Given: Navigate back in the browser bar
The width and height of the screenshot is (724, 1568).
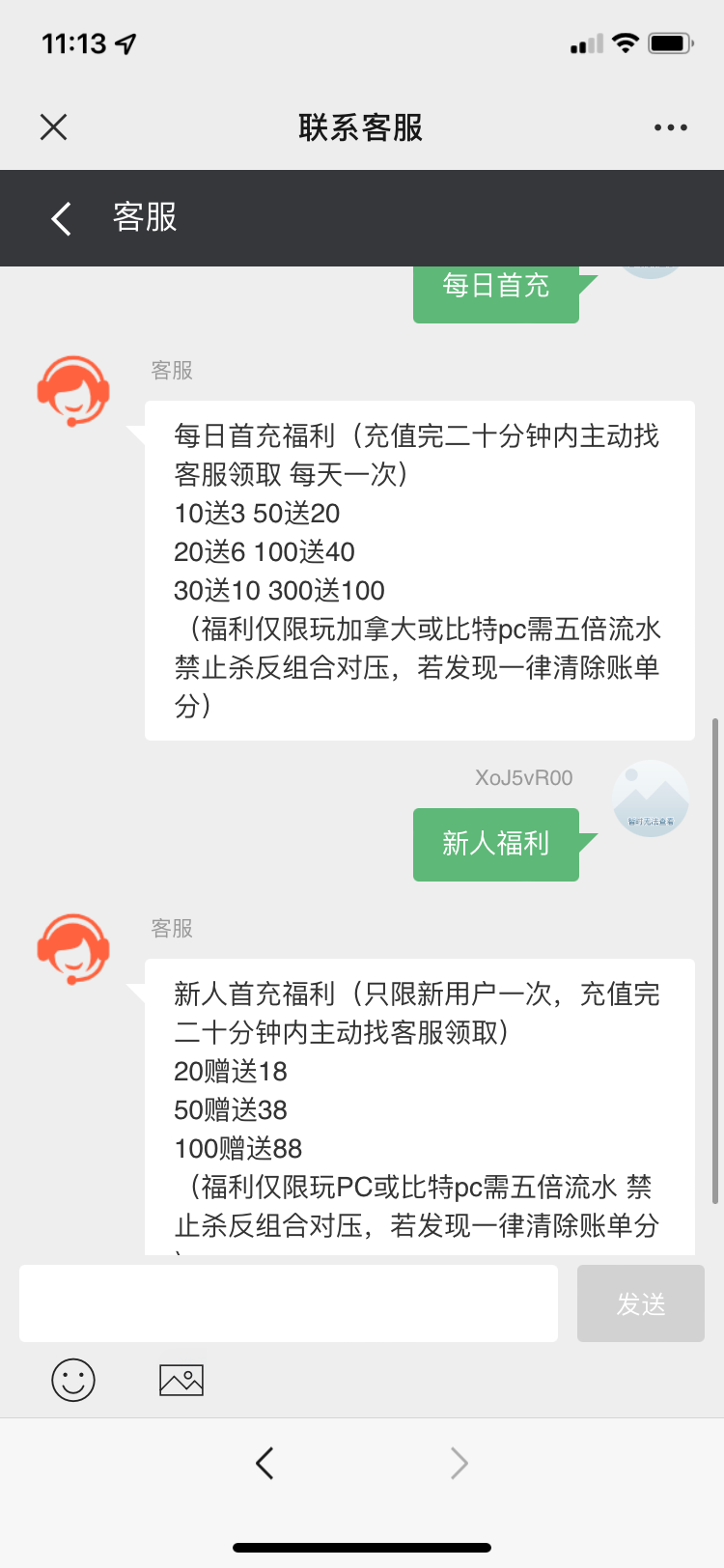Looking at the screenshot, I should pos(265,1463).
